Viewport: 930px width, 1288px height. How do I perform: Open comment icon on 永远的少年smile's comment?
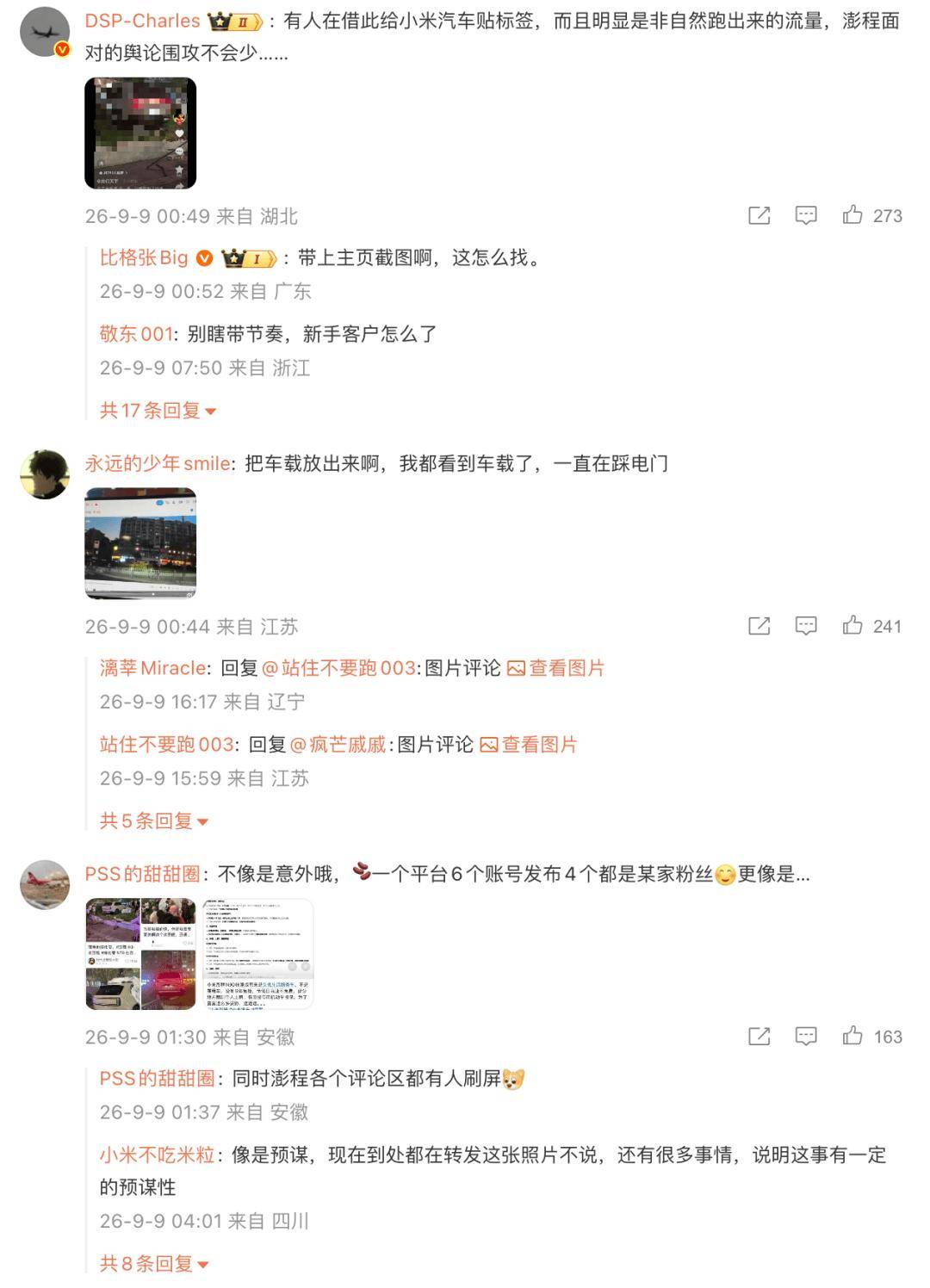[806, 626]
